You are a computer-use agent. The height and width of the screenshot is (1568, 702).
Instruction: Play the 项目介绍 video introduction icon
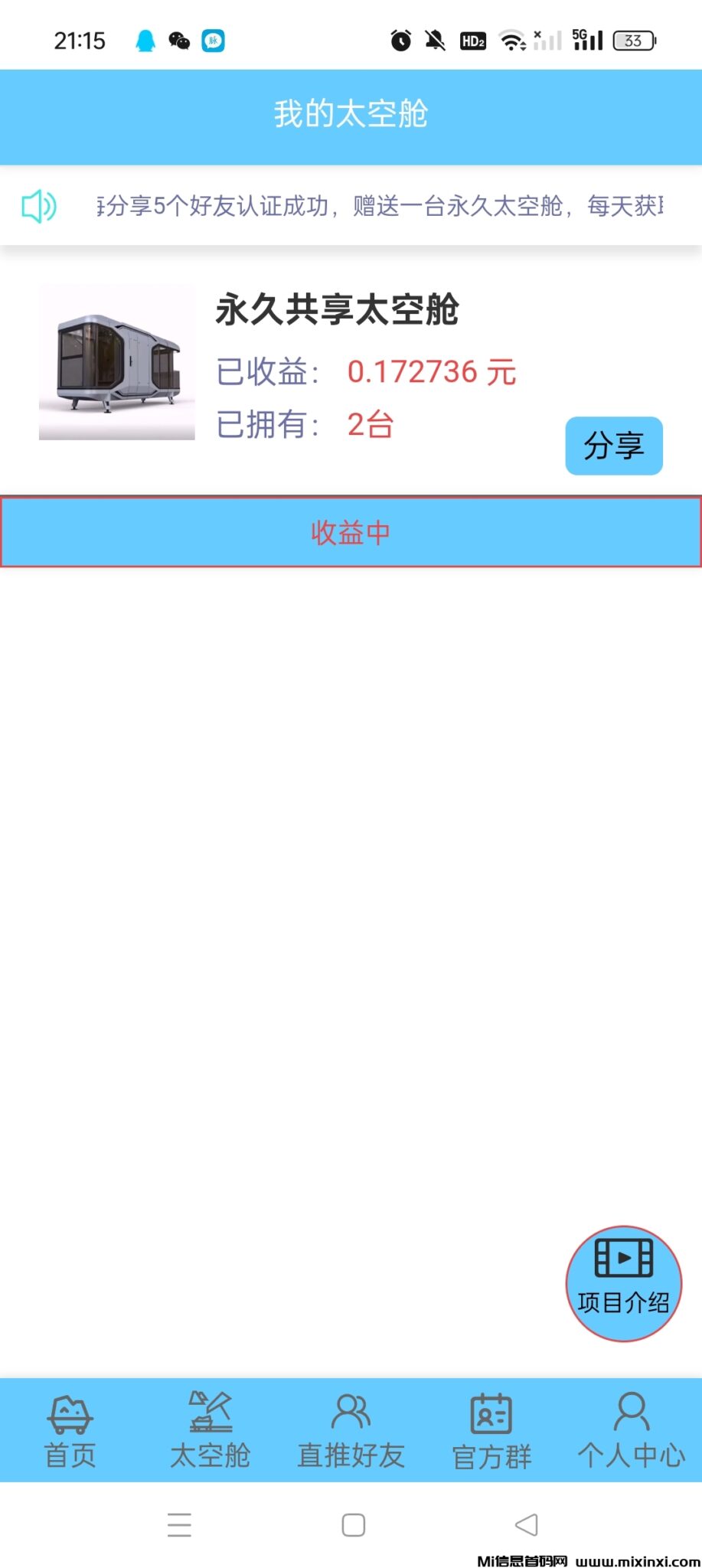622,1259
